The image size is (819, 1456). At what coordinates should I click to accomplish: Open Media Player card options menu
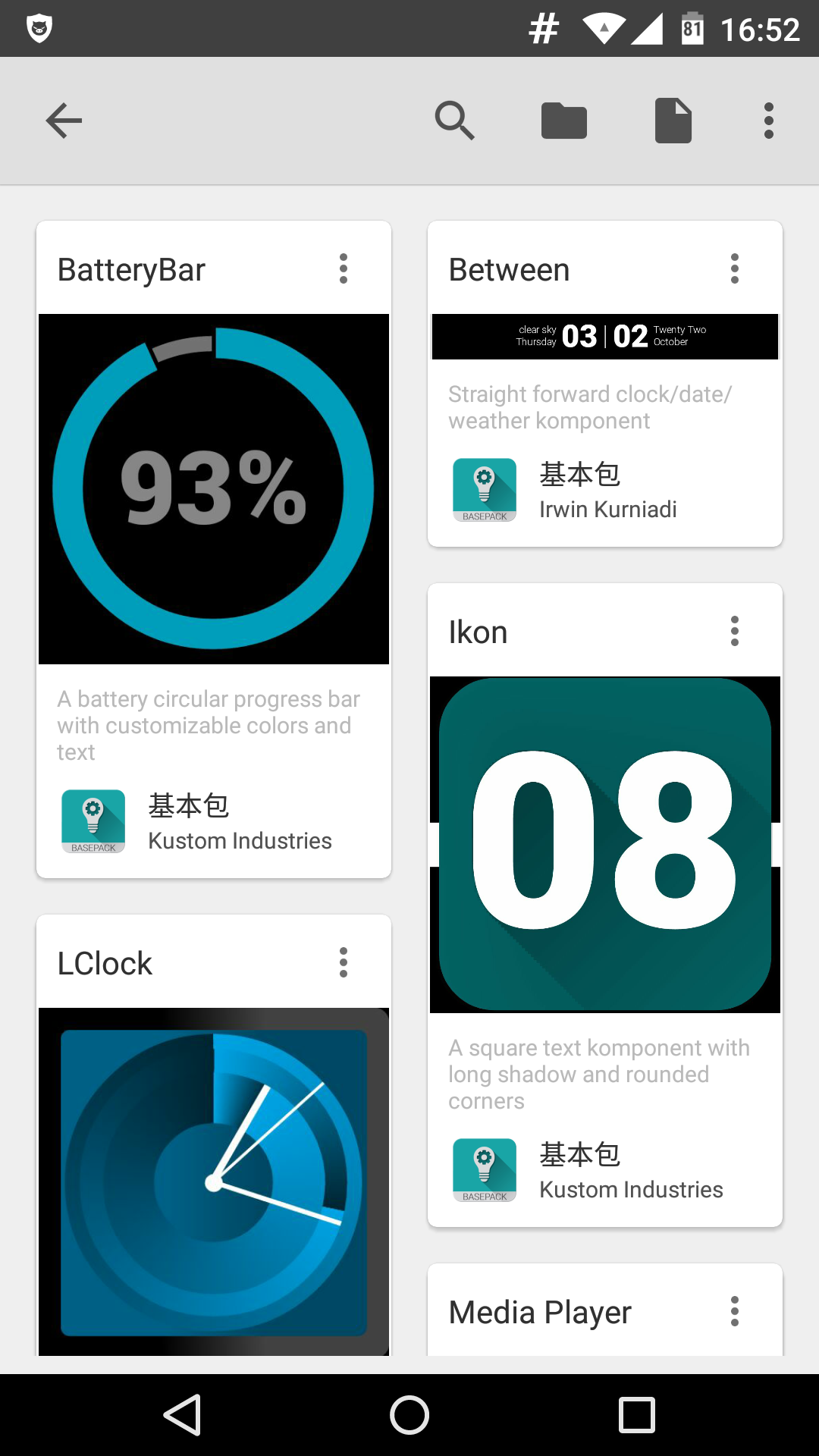click(x=735, y=1311)
